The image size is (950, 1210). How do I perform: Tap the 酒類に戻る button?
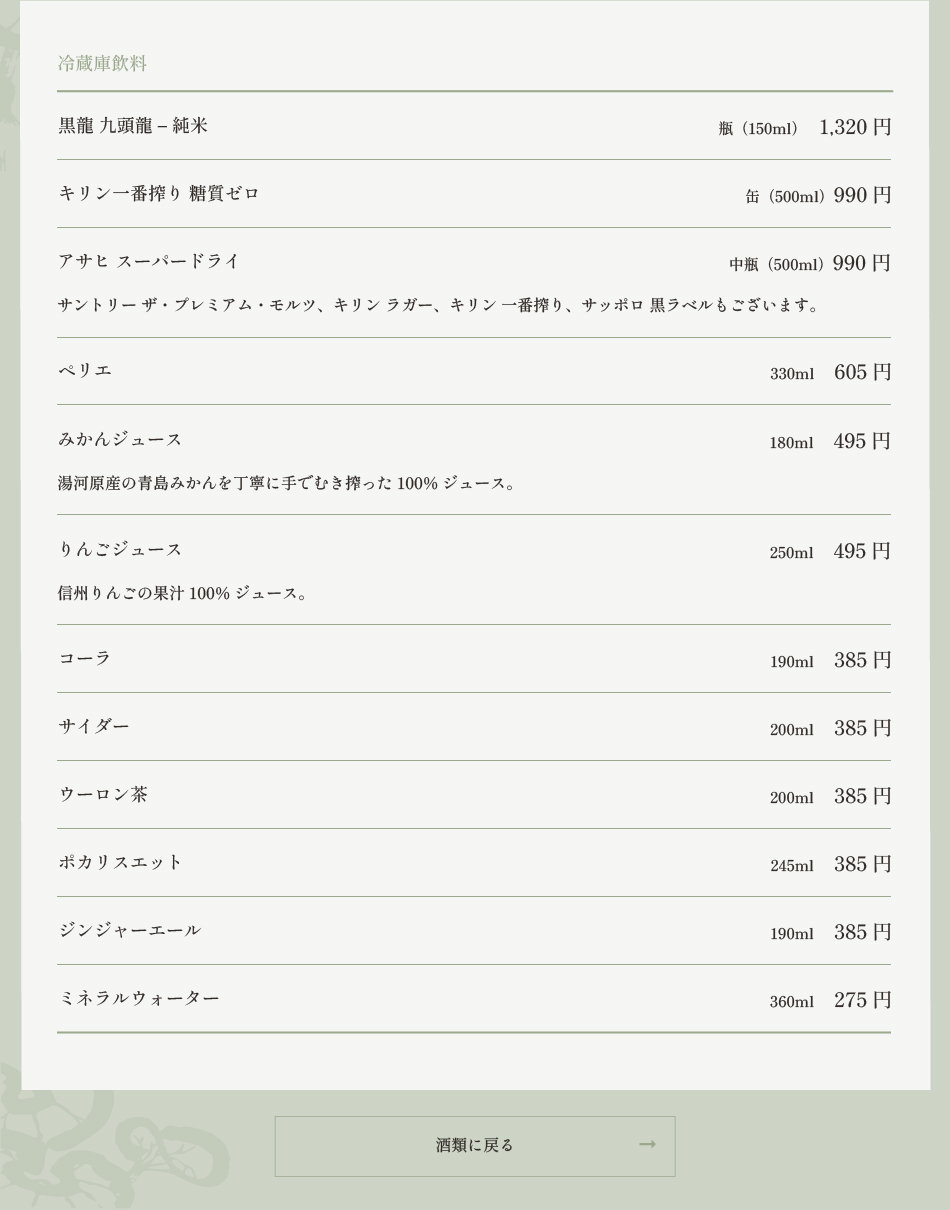[475, 1146]
